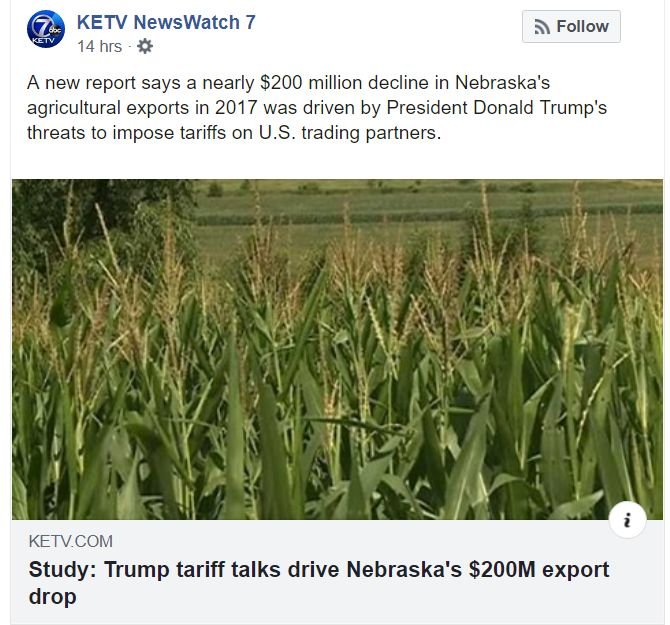Open the cornfield article preview image
Screen dimensions: 670x625
[337, 348]
